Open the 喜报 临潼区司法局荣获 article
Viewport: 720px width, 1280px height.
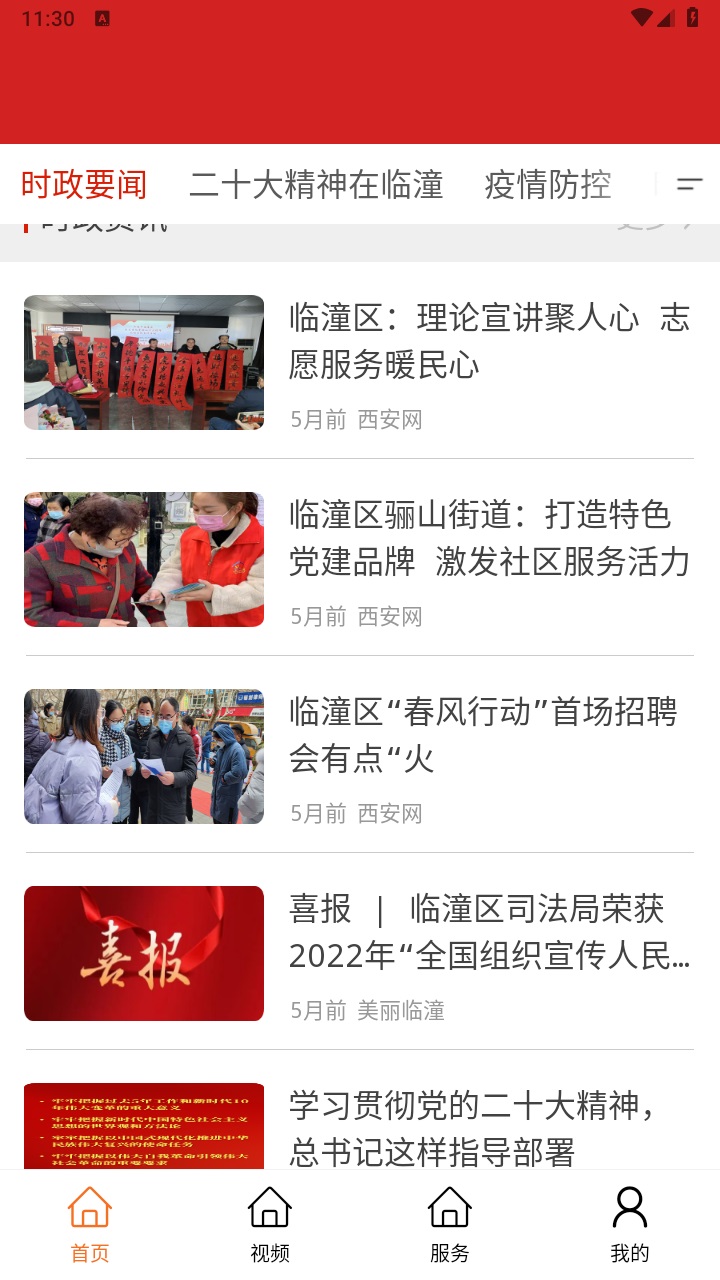[489, 933]
